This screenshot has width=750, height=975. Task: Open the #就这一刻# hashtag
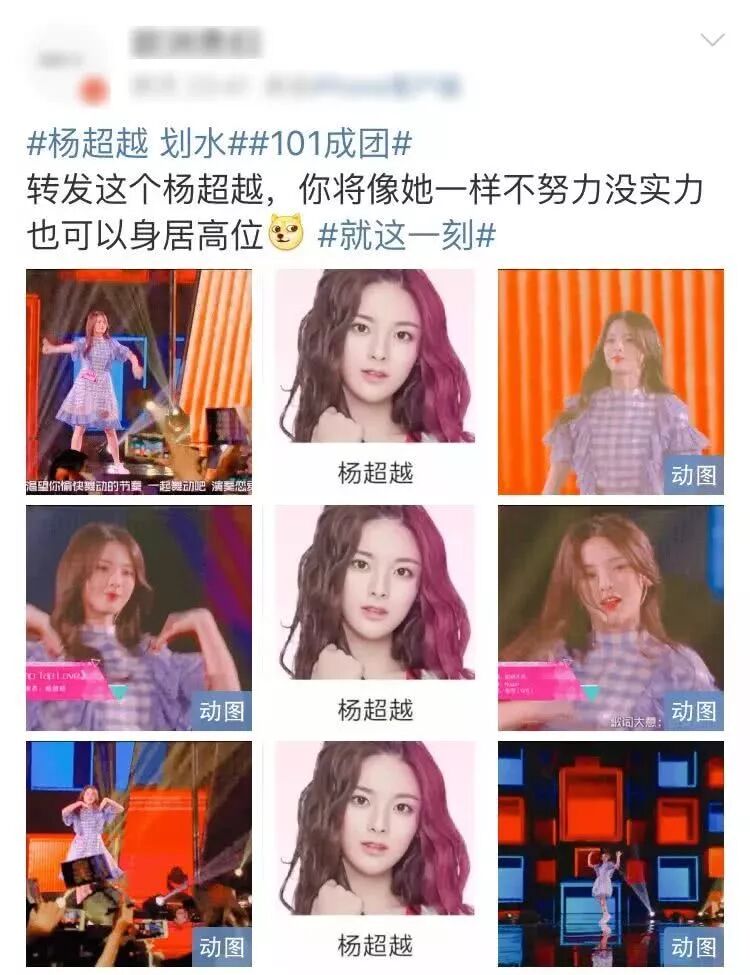click(406, 236)
